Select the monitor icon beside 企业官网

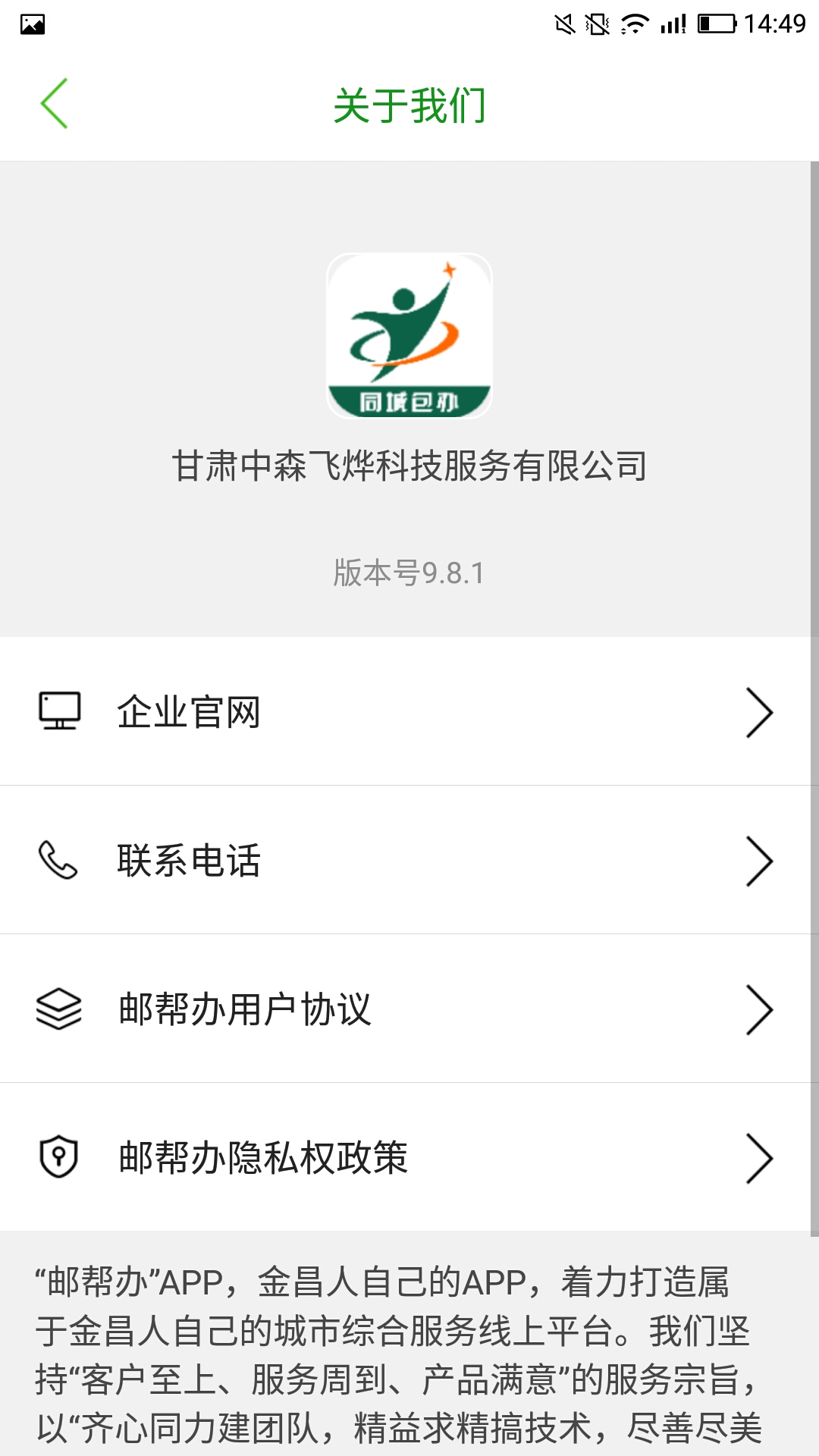pyautogui.click(x=59, y=711)
